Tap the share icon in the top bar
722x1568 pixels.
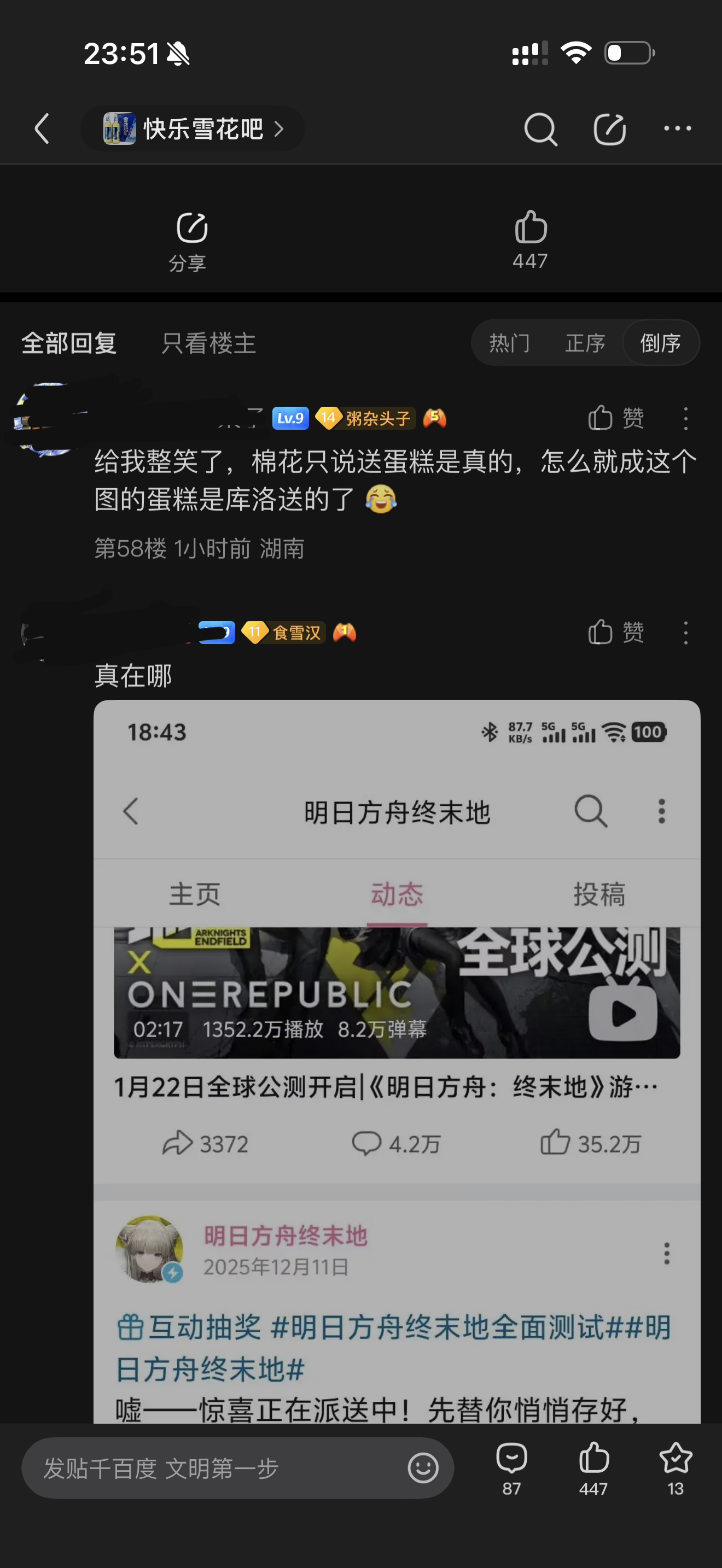609,129
